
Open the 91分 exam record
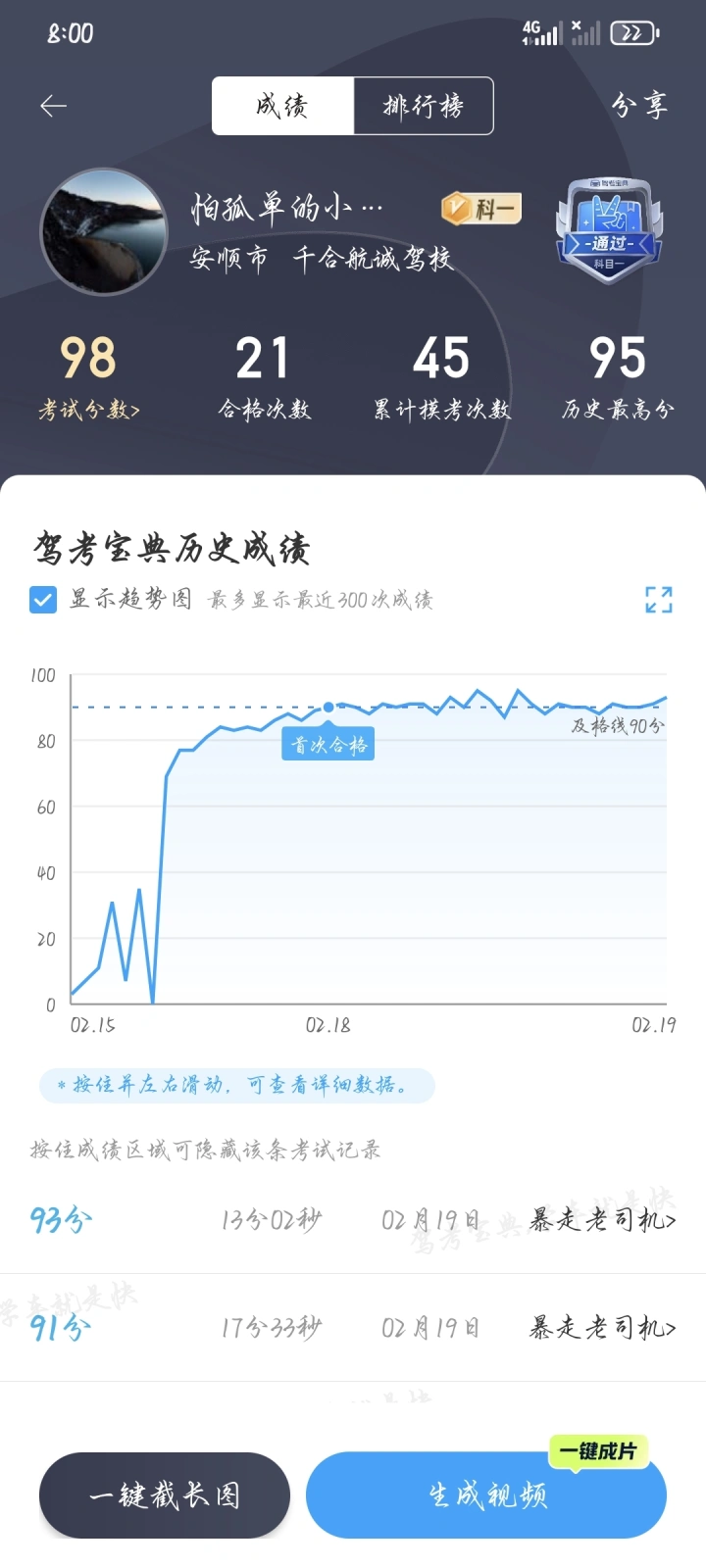pos(353,1328)
